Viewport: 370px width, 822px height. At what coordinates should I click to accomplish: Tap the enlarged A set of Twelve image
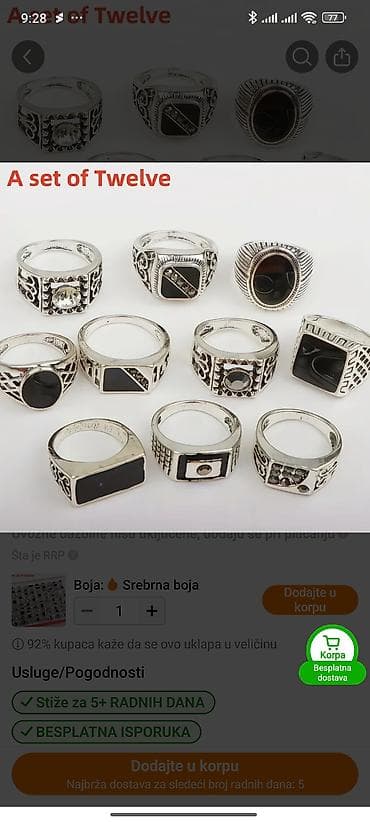click(185, 347)
